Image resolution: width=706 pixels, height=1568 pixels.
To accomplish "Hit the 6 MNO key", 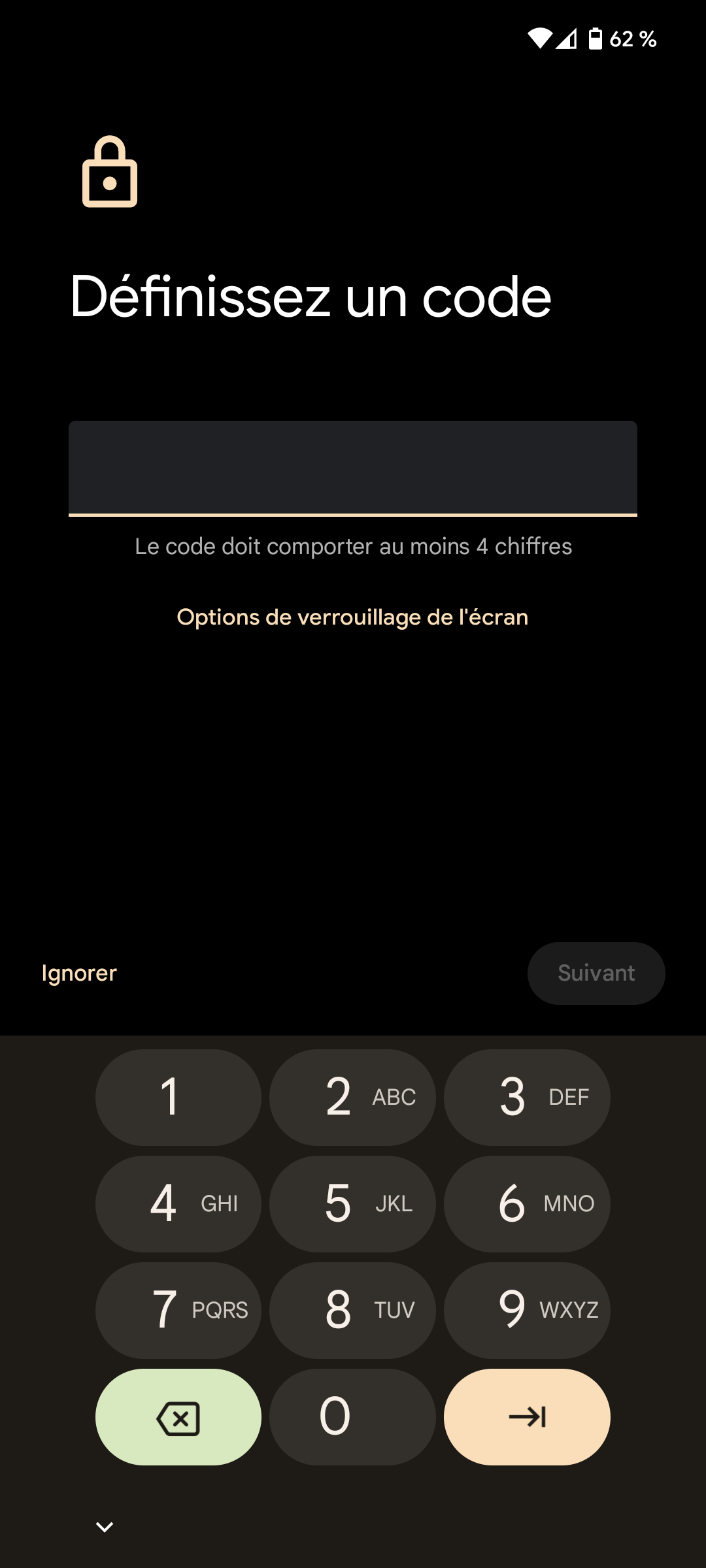I will [527, 1203].
